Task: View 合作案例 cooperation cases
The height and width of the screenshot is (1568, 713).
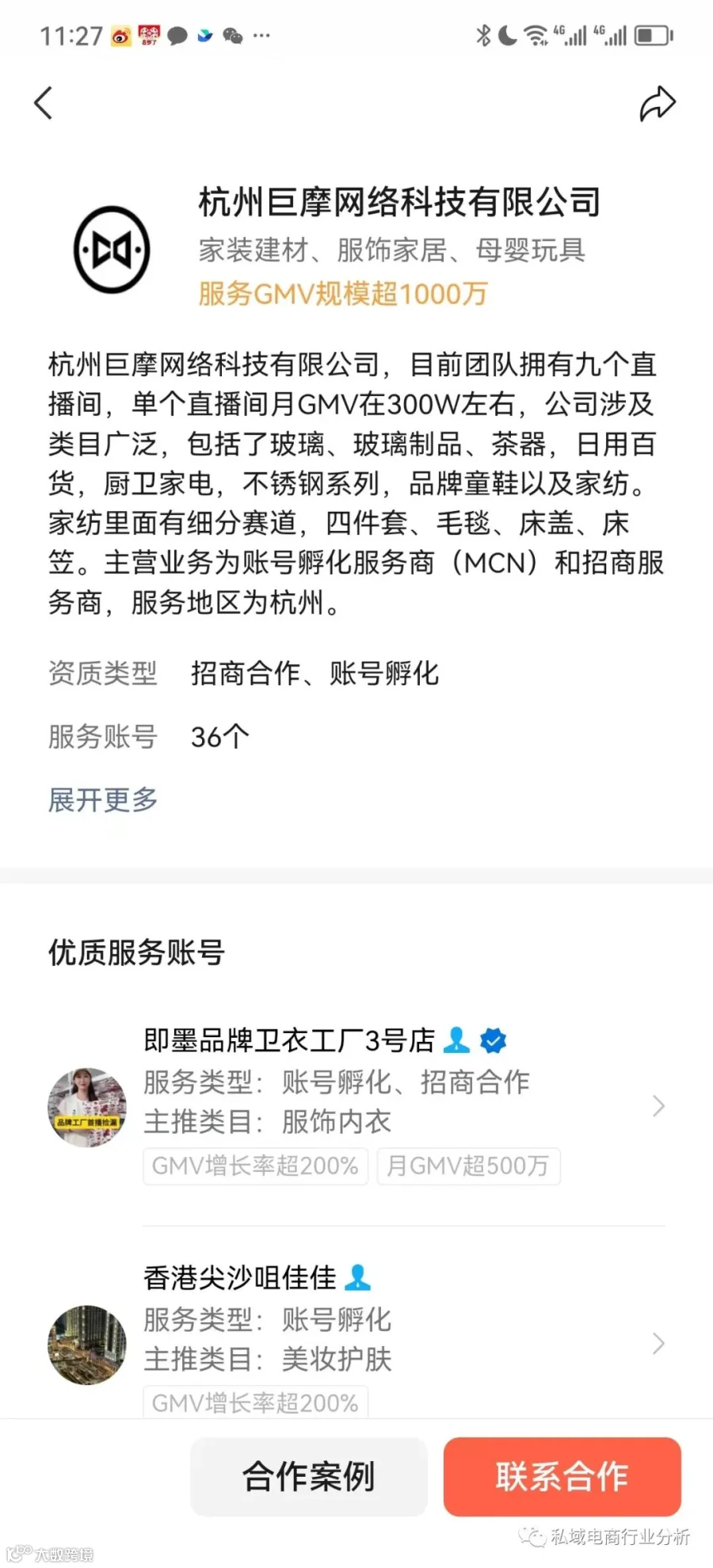Action: click(309, 1476)
